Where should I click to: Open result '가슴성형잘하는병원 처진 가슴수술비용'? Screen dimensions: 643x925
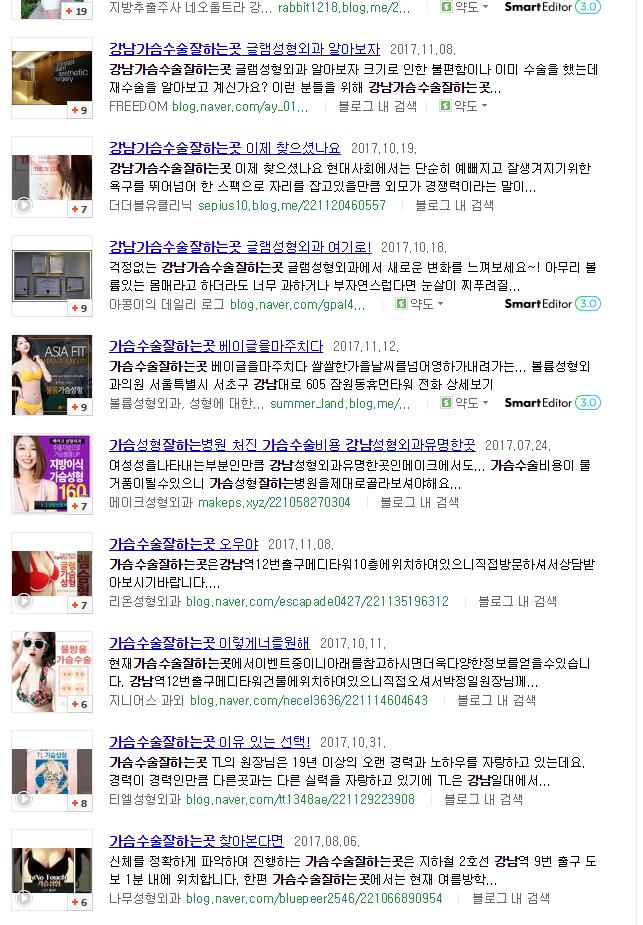pyautogui.click(x=291, y=445)
